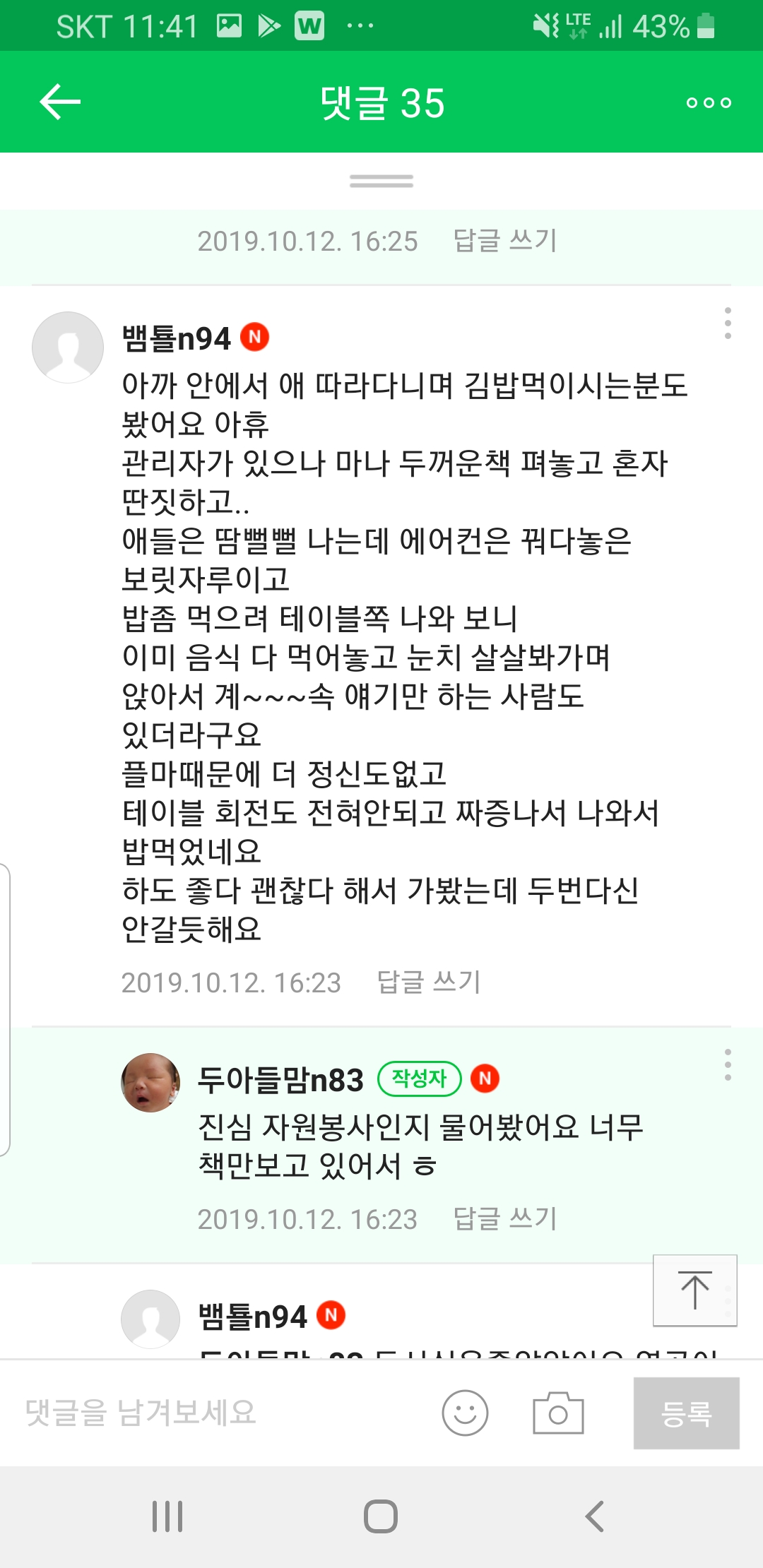Open options for 뱀톨n94's long comment
The width and height of the screenshot is (763, 1568).
coord(727,323)
